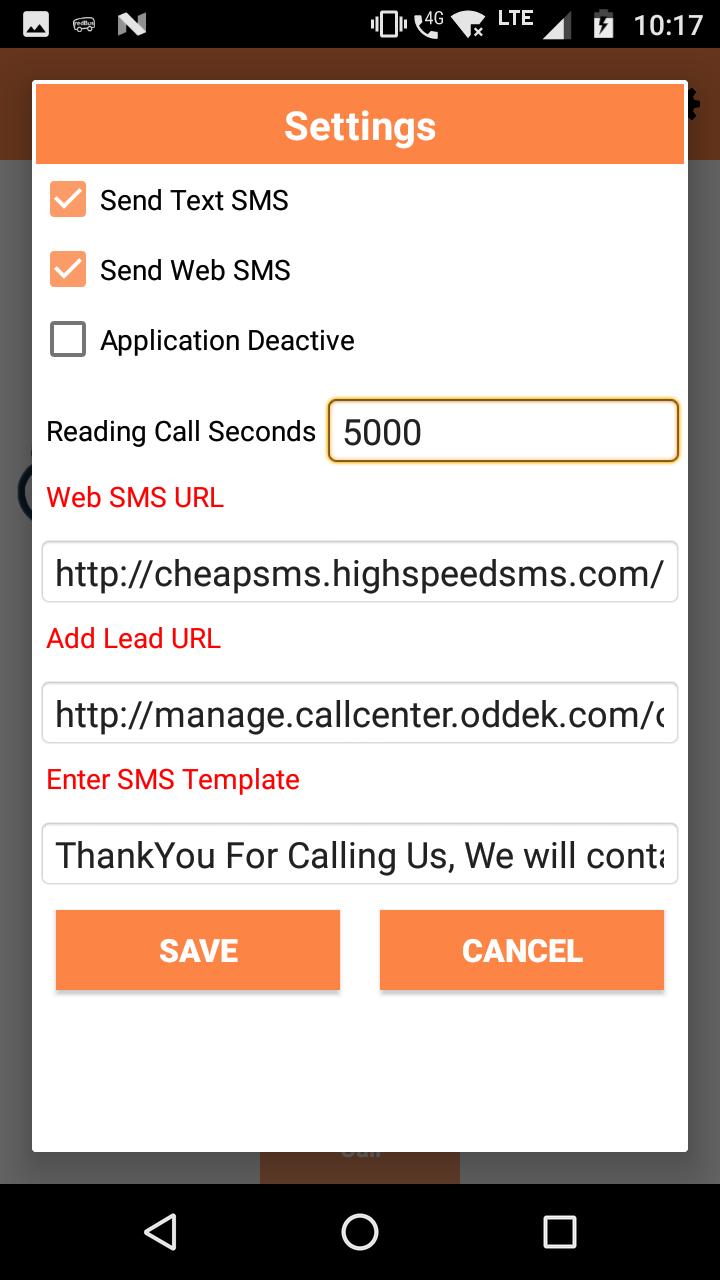Save the settings

tap(198, 950)
